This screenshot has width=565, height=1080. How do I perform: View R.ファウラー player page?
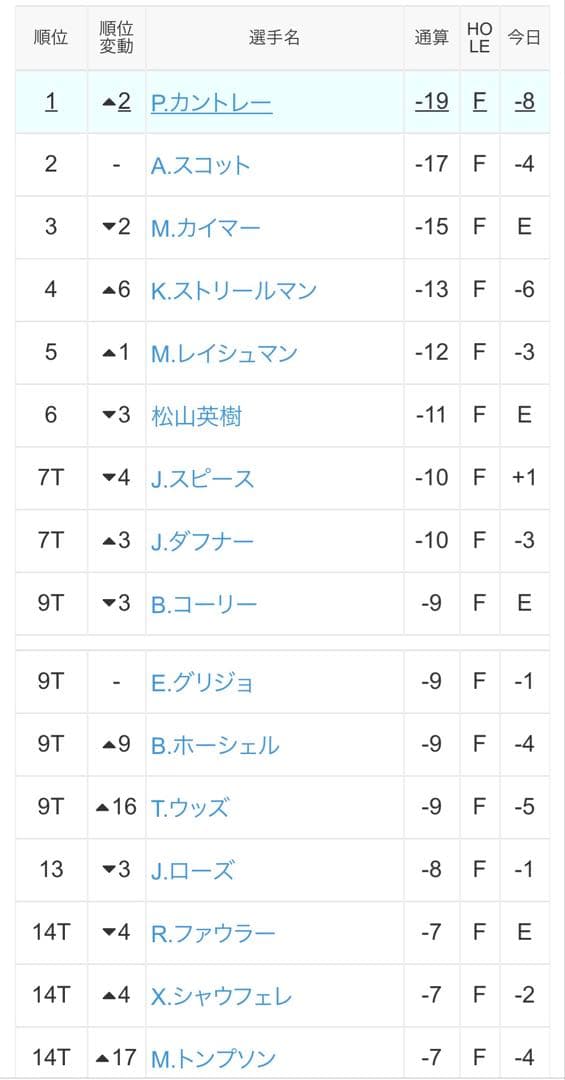(213, 933)
